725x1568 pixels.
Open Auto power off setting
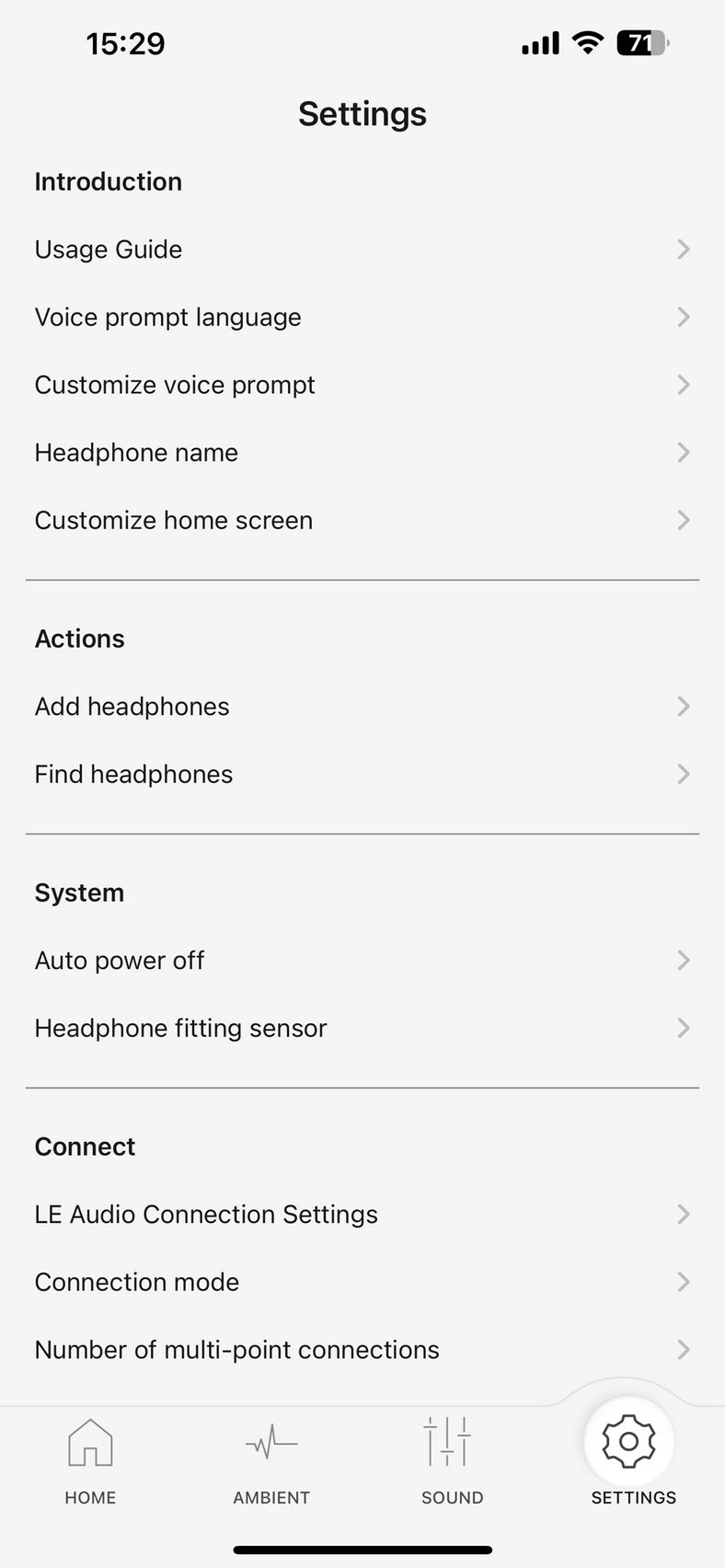click(x=362, y=961)
